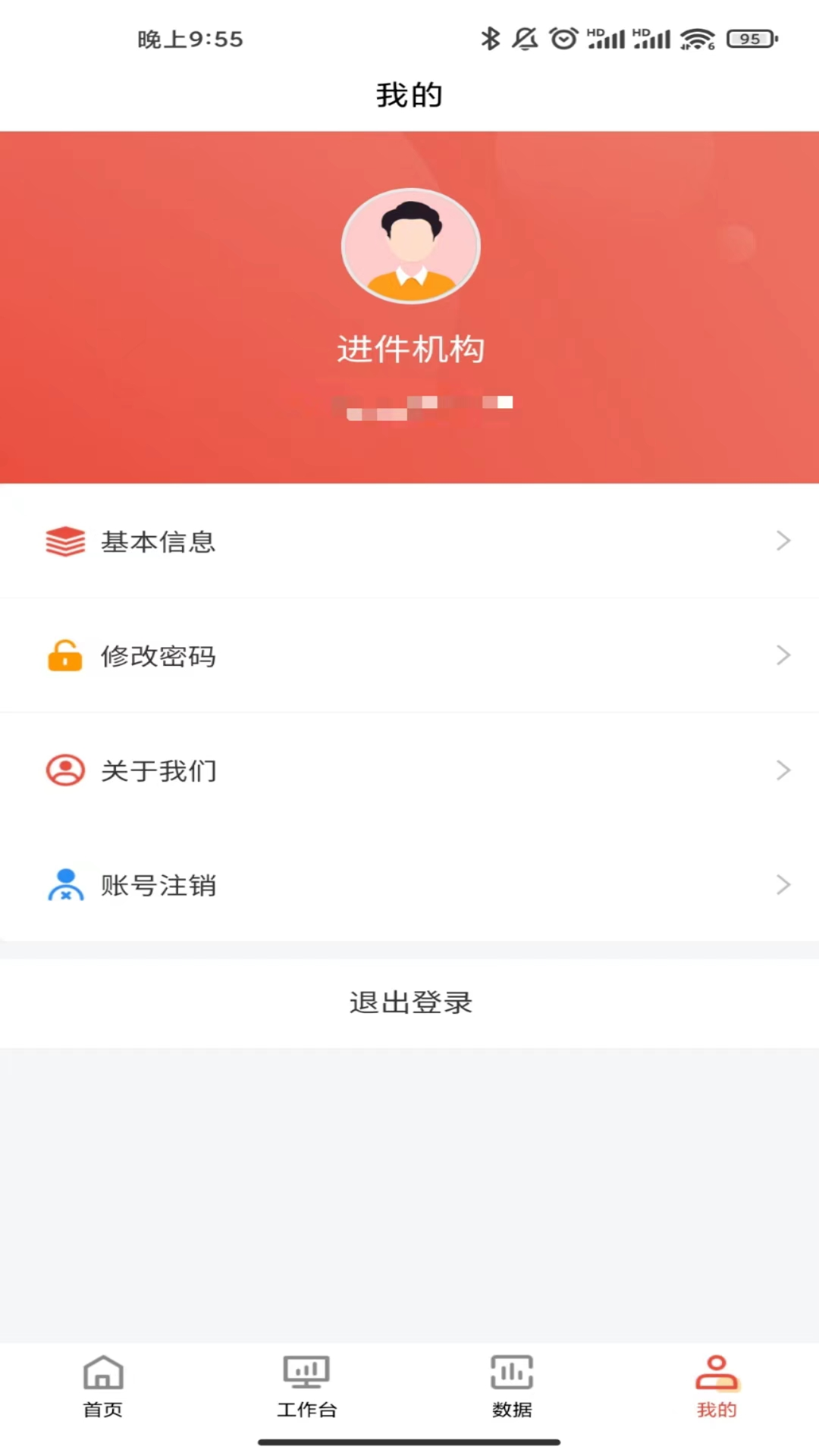Tap 退出登录 to log out
819x1456 pixels.
pyautogui.click(x=409, y=1003)
